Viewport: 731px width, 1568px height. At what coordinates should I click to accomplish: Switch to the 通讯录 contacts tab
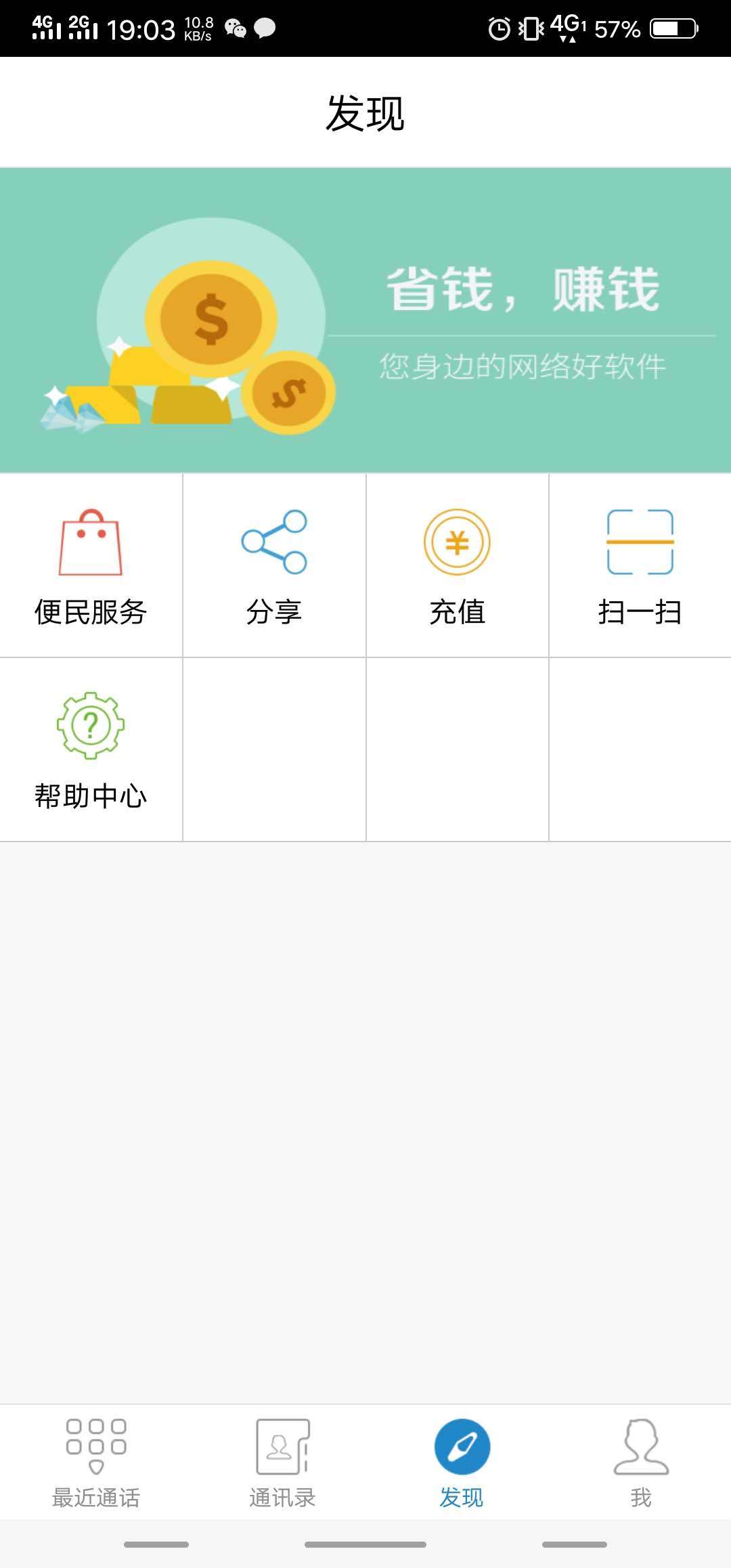coord(282,1462)
